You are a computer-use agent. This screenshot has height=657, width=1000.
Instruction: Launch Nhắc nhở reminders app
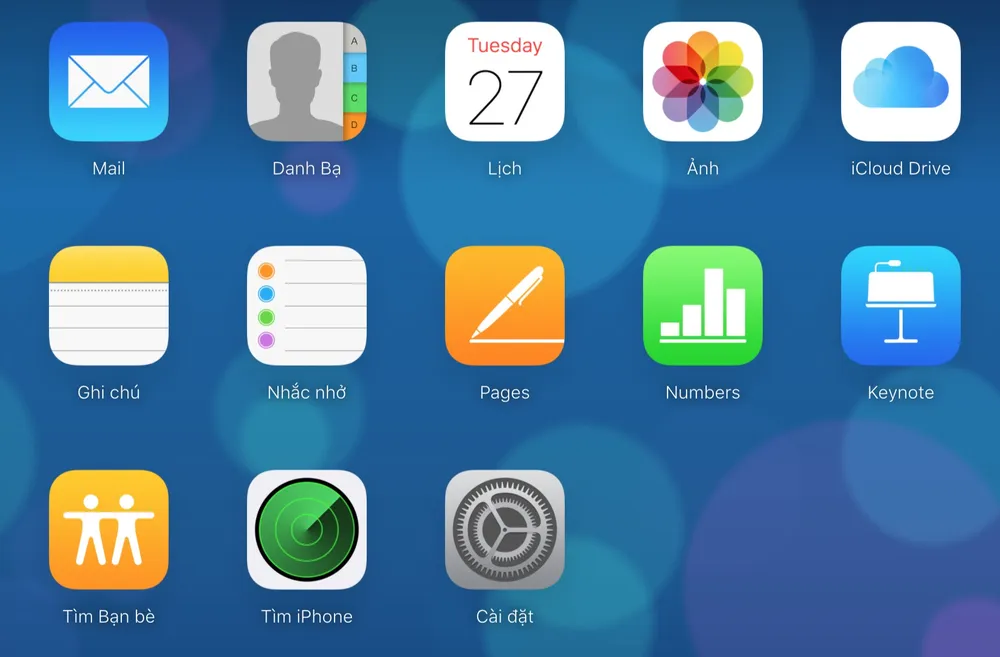306,305
